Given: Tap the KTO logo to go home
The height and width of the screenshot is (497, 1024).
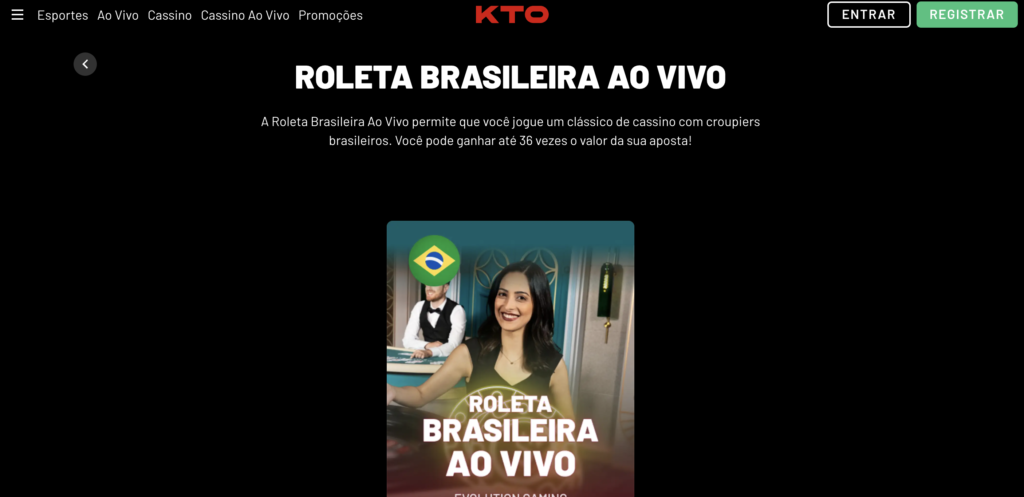Looking at the screenshot, I should [x=512, y=15].
